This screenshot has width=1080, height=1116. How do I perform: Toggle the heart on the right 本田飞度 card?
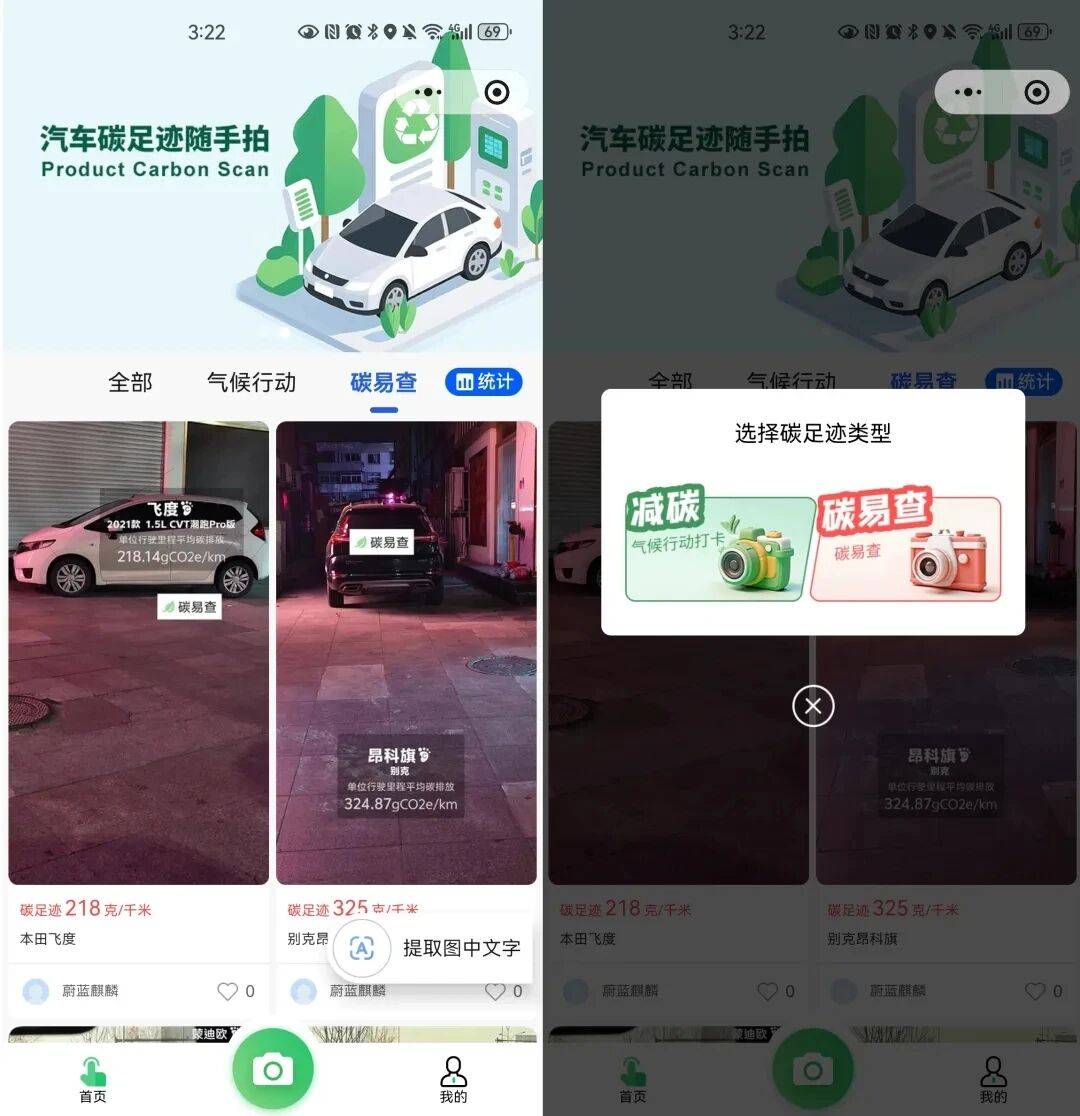click(x=767, y=991)
